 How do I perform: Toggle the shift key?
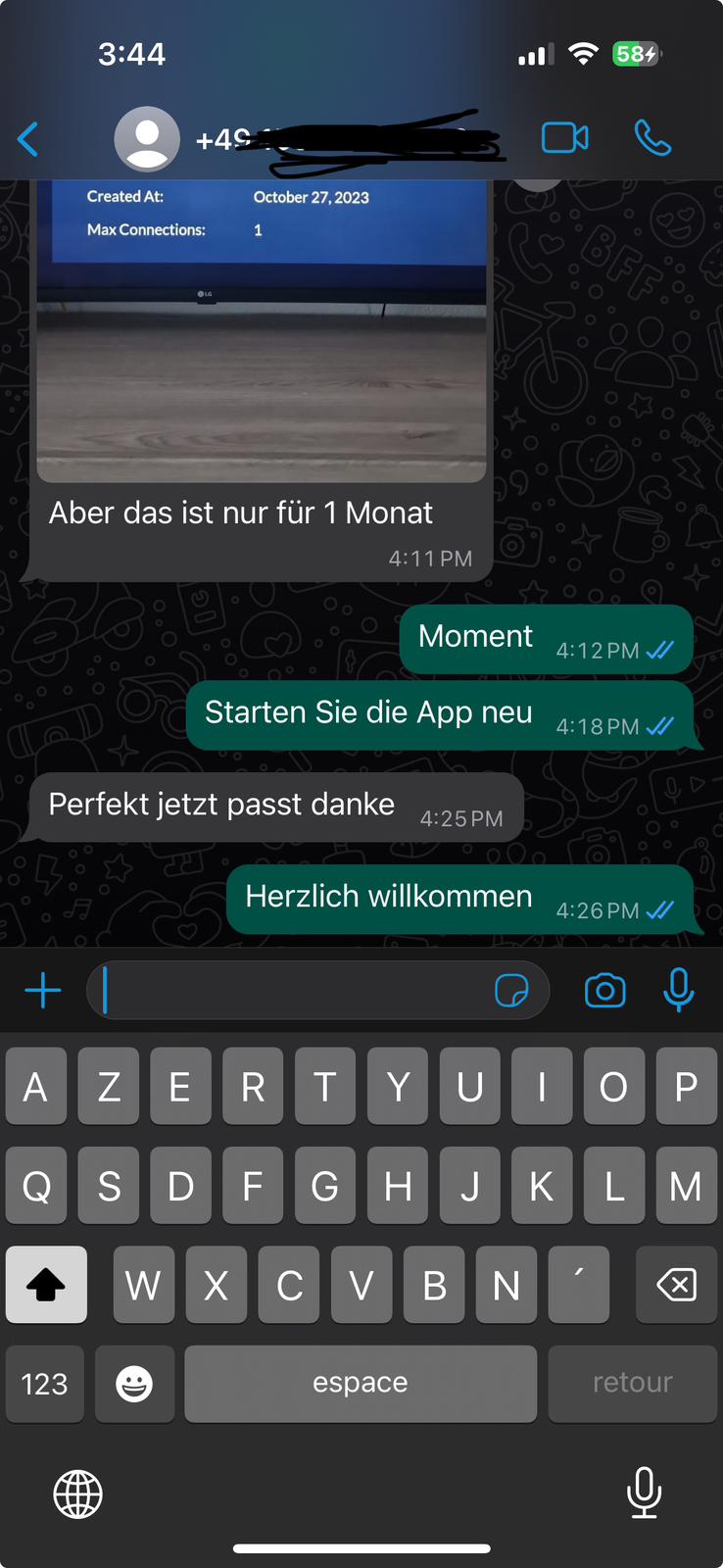click(46, 1285)
